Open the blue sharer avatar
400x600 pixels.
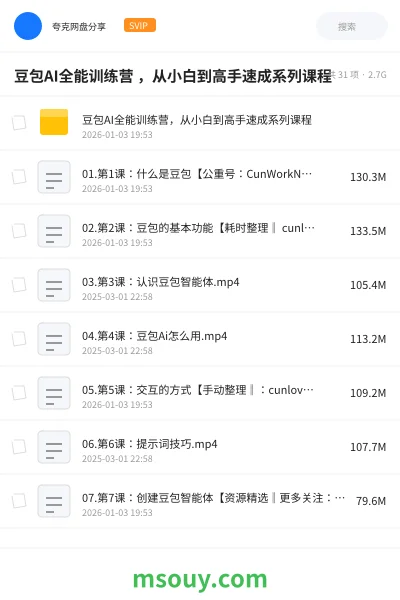click(28, 26)
